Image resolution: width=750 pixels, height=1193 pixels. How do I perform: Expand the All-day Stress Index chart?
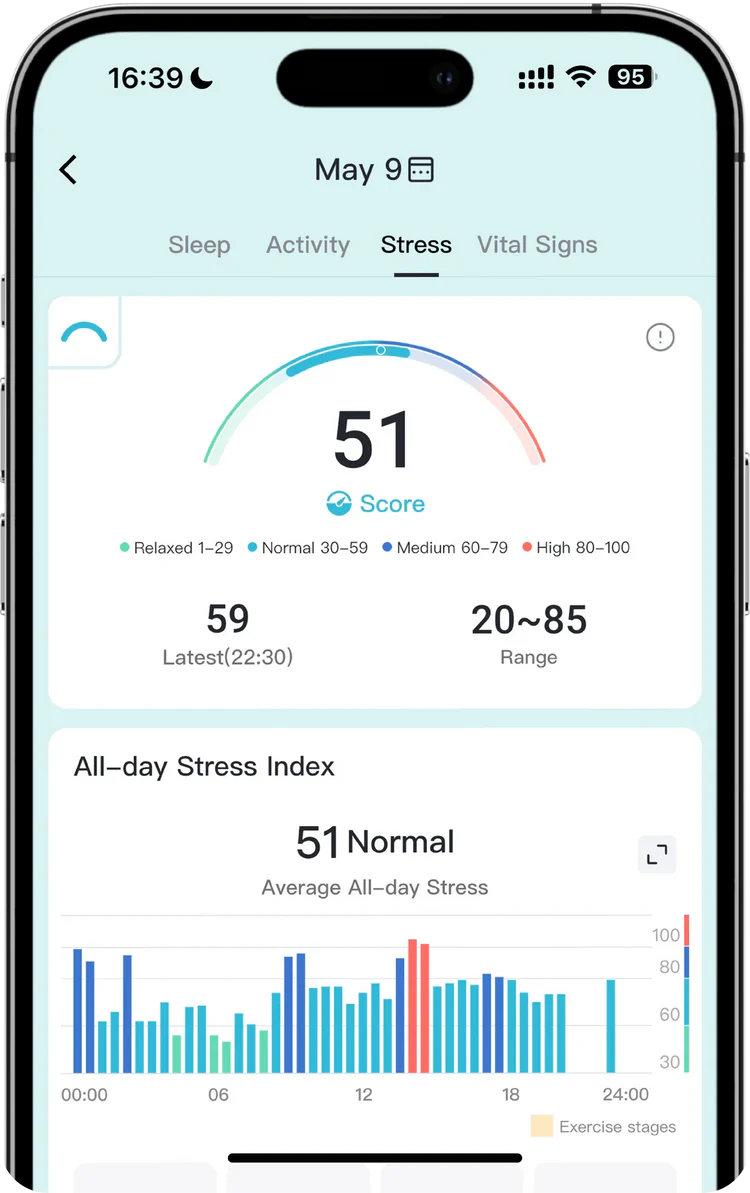click(657, 855)
